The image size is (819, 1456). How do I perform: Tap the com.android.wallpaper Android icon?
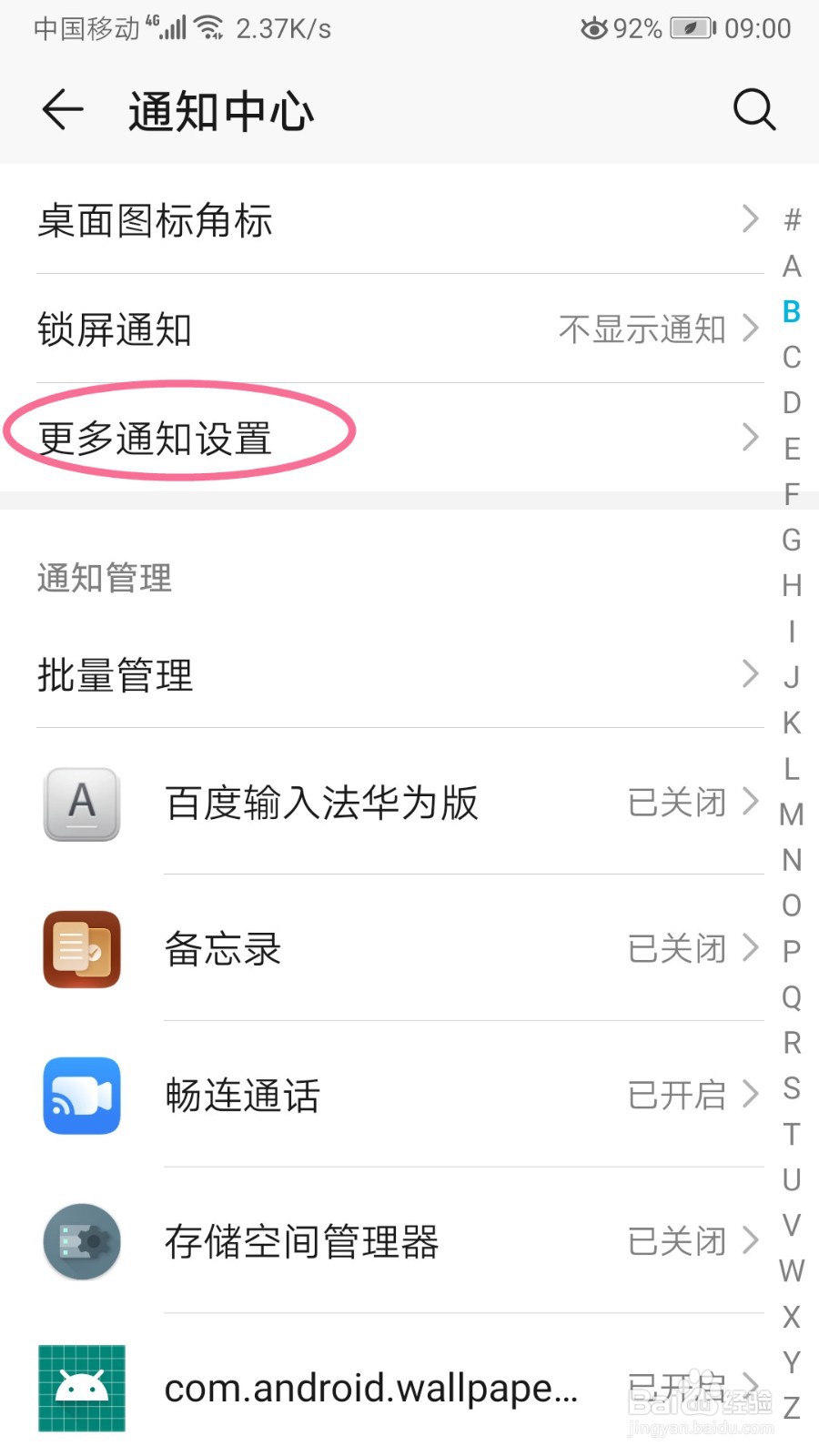[81, 1387]
